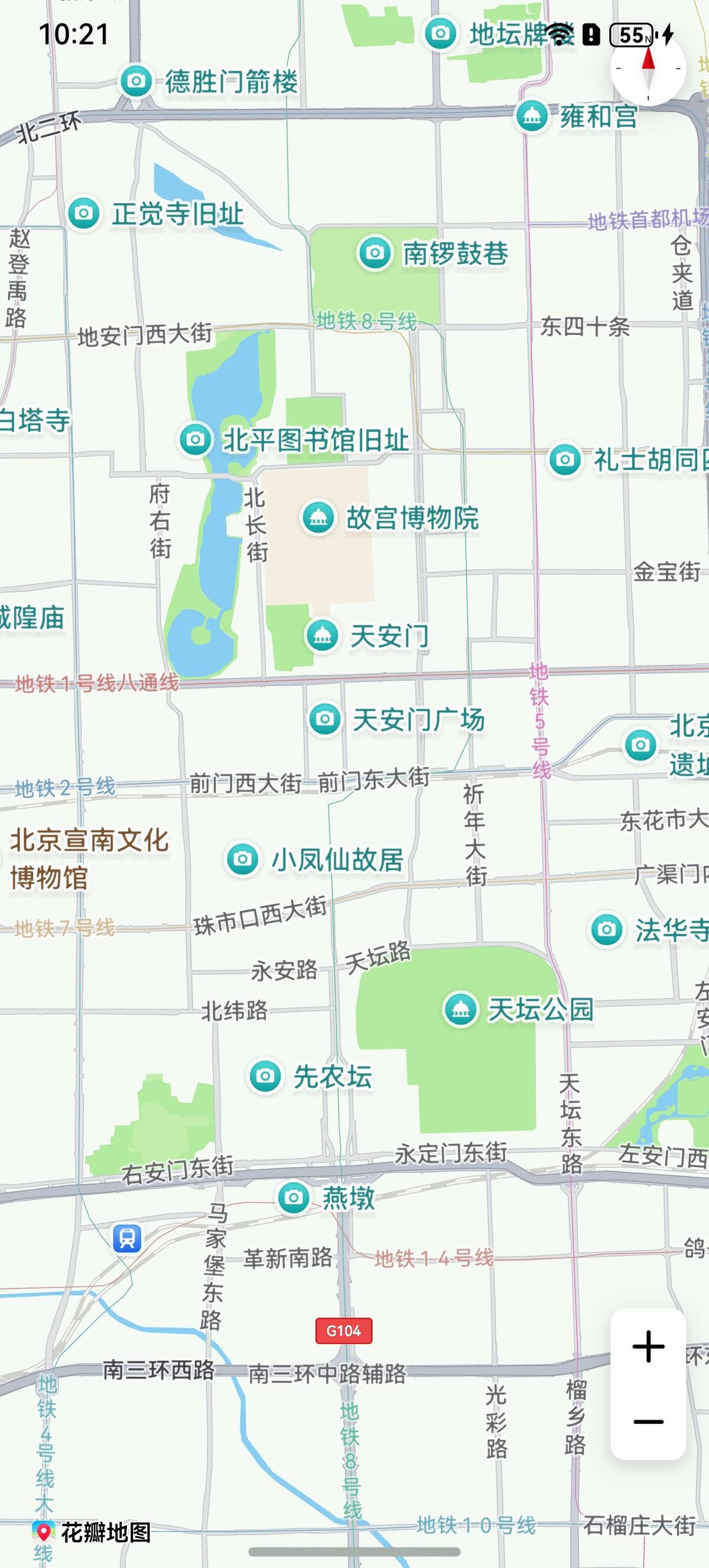Screen dimensions: 709x1568
Task: Open the 天坛公园 landmark marker
Action: click(460, 1009)
